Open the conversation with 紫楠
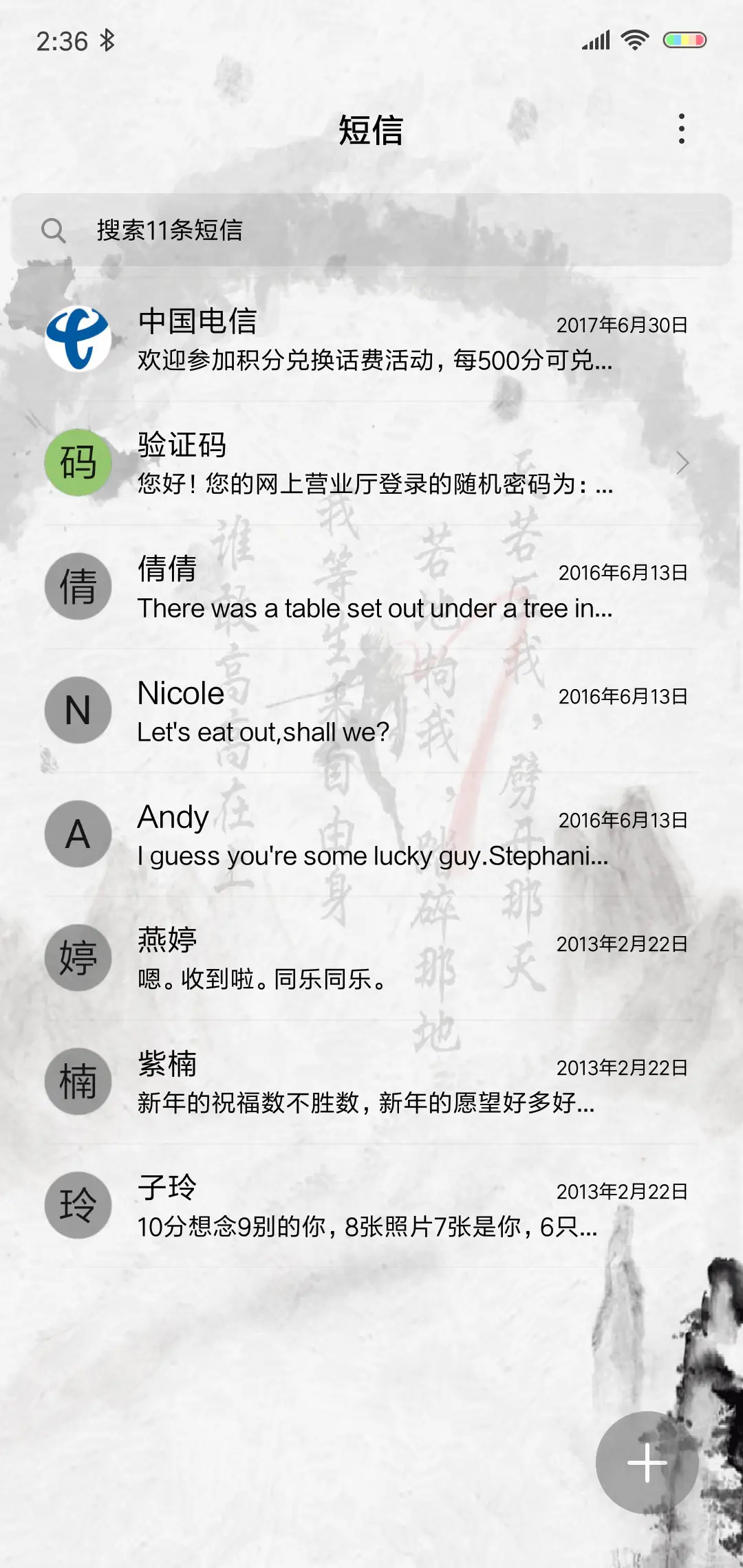This screenshot has height=1568, width=743. point(371,1082)
